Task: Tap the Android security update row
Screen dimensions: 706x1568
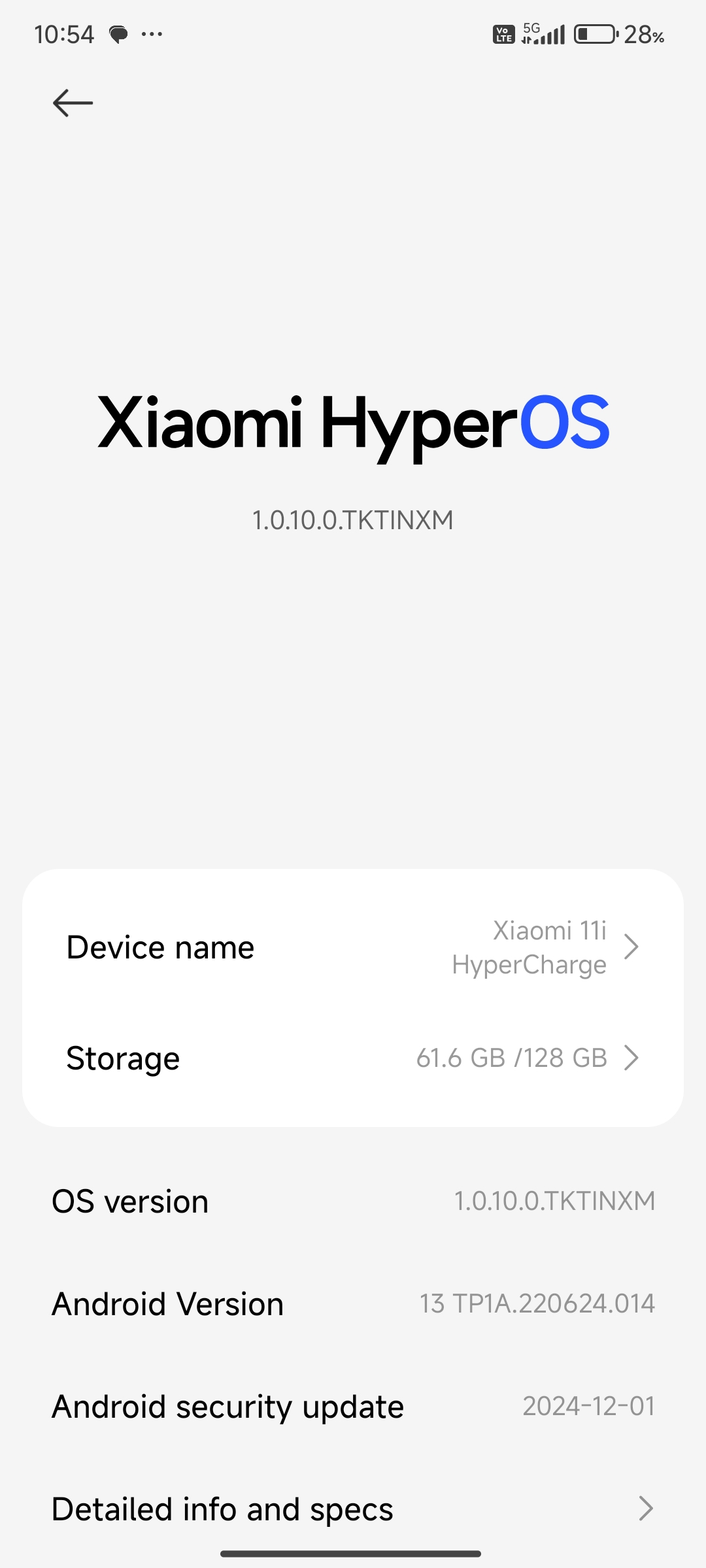Action: coord(353,1407)
